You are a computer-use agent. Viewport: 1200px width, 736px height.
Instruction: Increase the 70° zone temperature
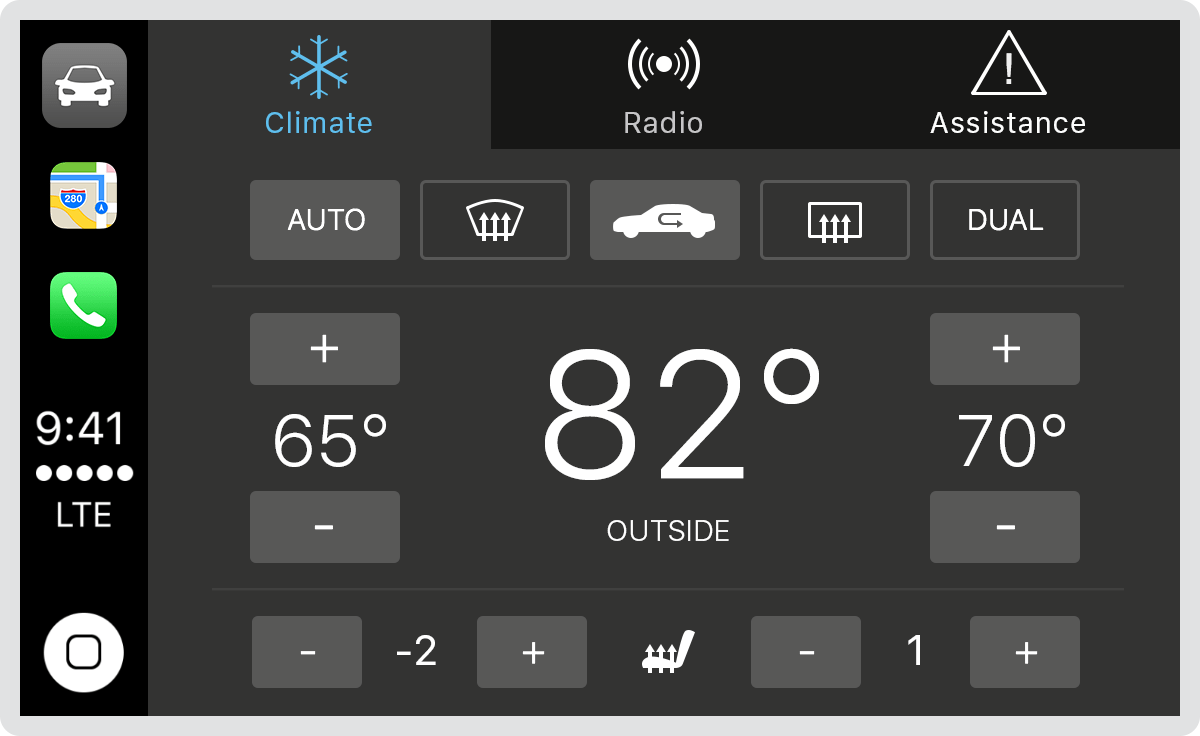coord(1005,349)
